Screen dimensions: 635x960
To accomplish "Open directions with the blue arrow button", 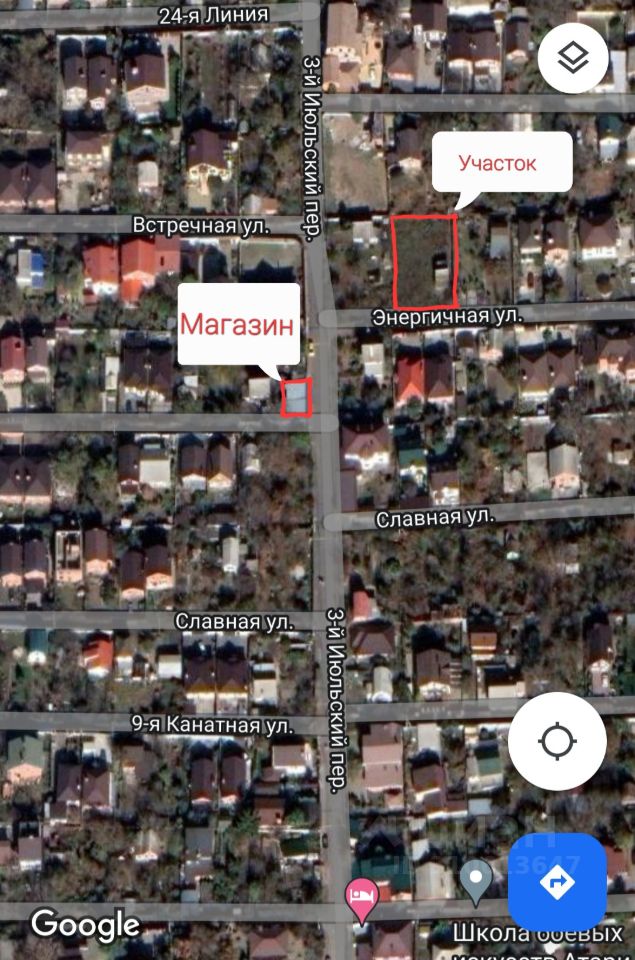I will (557, 883).
